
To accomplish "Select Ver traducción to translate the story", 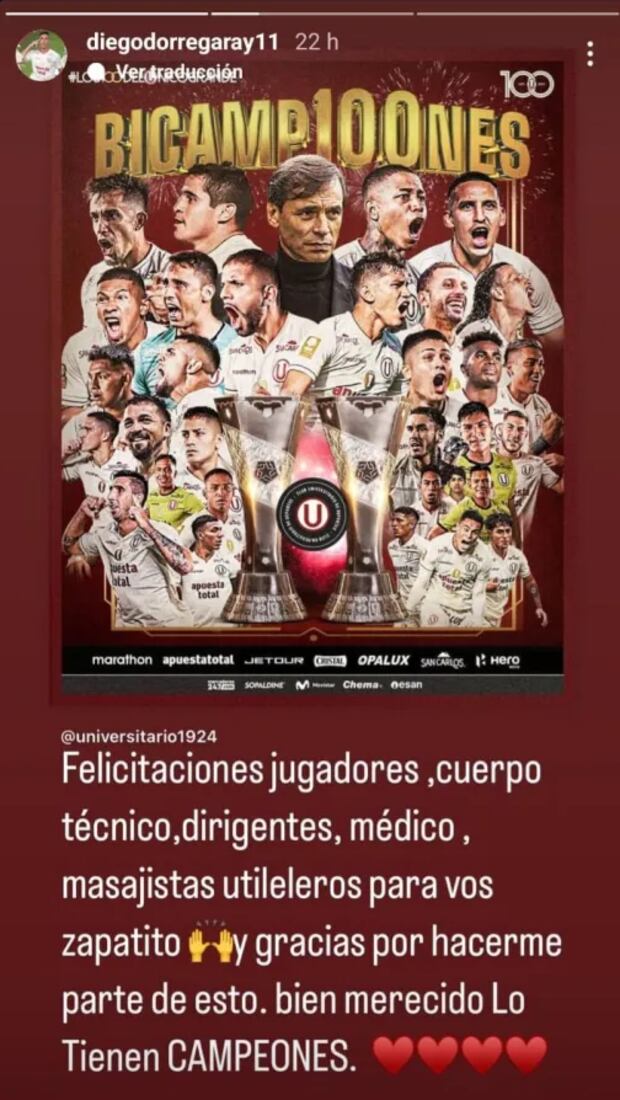I will tap(180, 71).
